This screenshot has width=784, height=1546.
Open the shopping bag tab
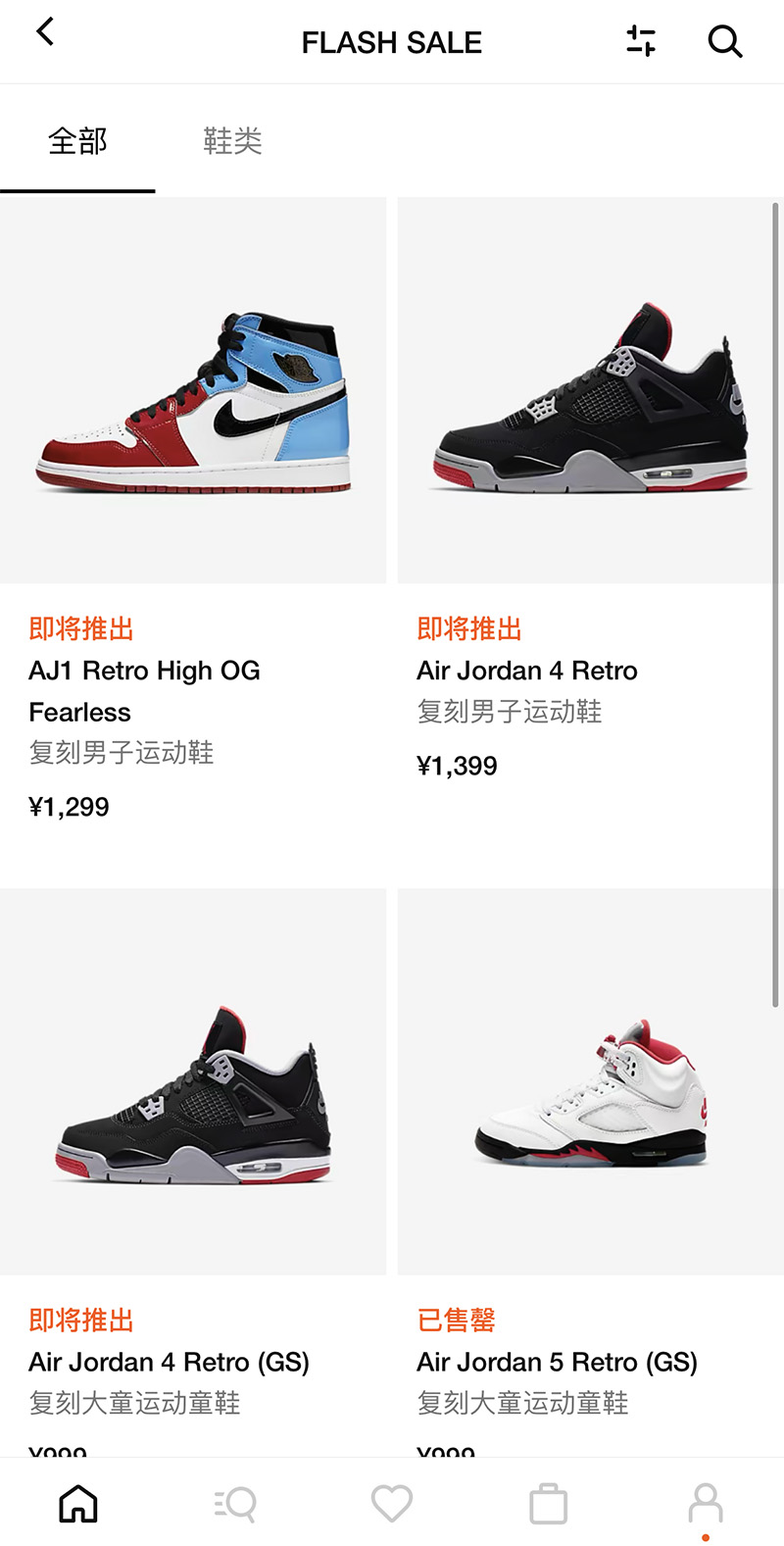pyautogui.click(x=548, y=1503)
